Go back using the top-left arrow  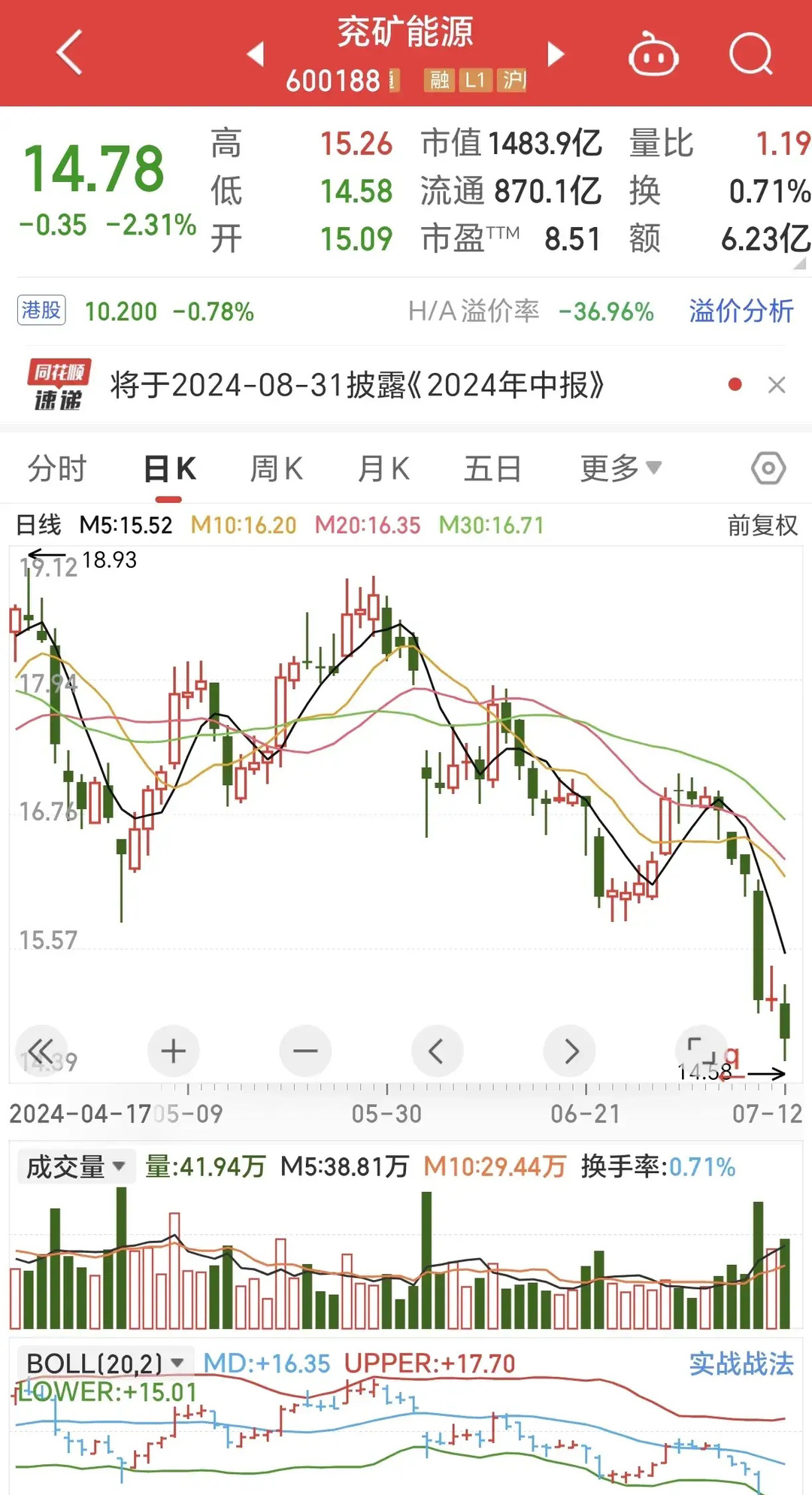coord(69,53)
